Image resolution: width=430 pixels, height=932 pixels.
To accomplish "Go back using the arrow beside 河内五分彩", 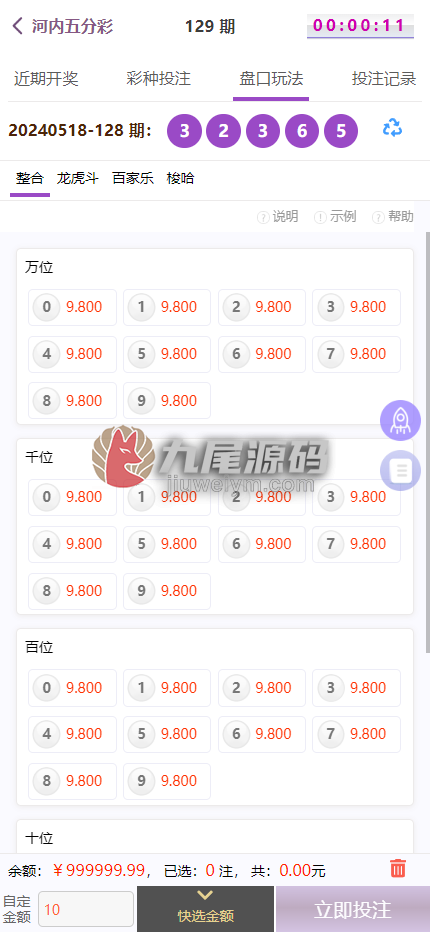I will pyautogui.click(x=18, y=26).
